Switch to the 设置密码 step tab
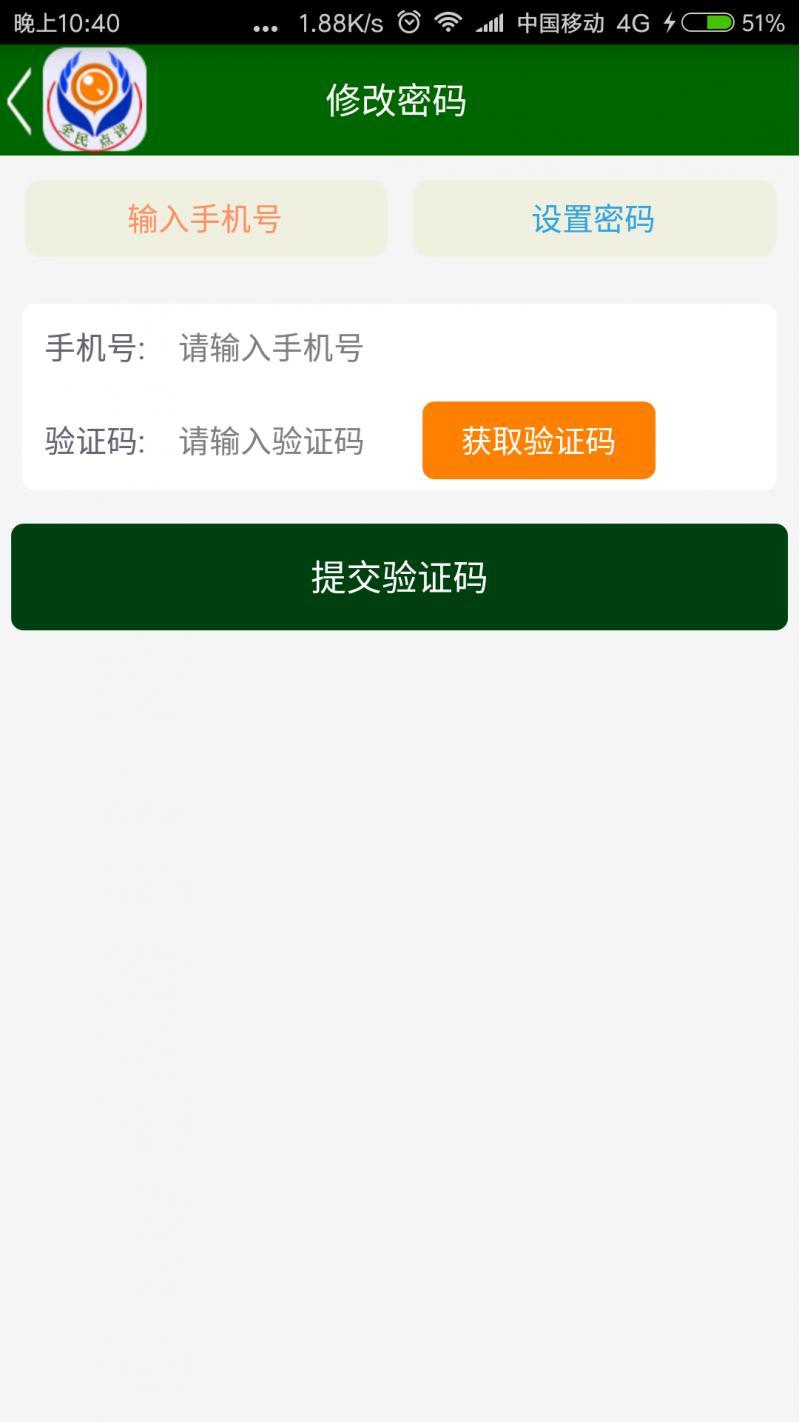800x1422 pixels. pyautogui.click(x=593, y=218)
